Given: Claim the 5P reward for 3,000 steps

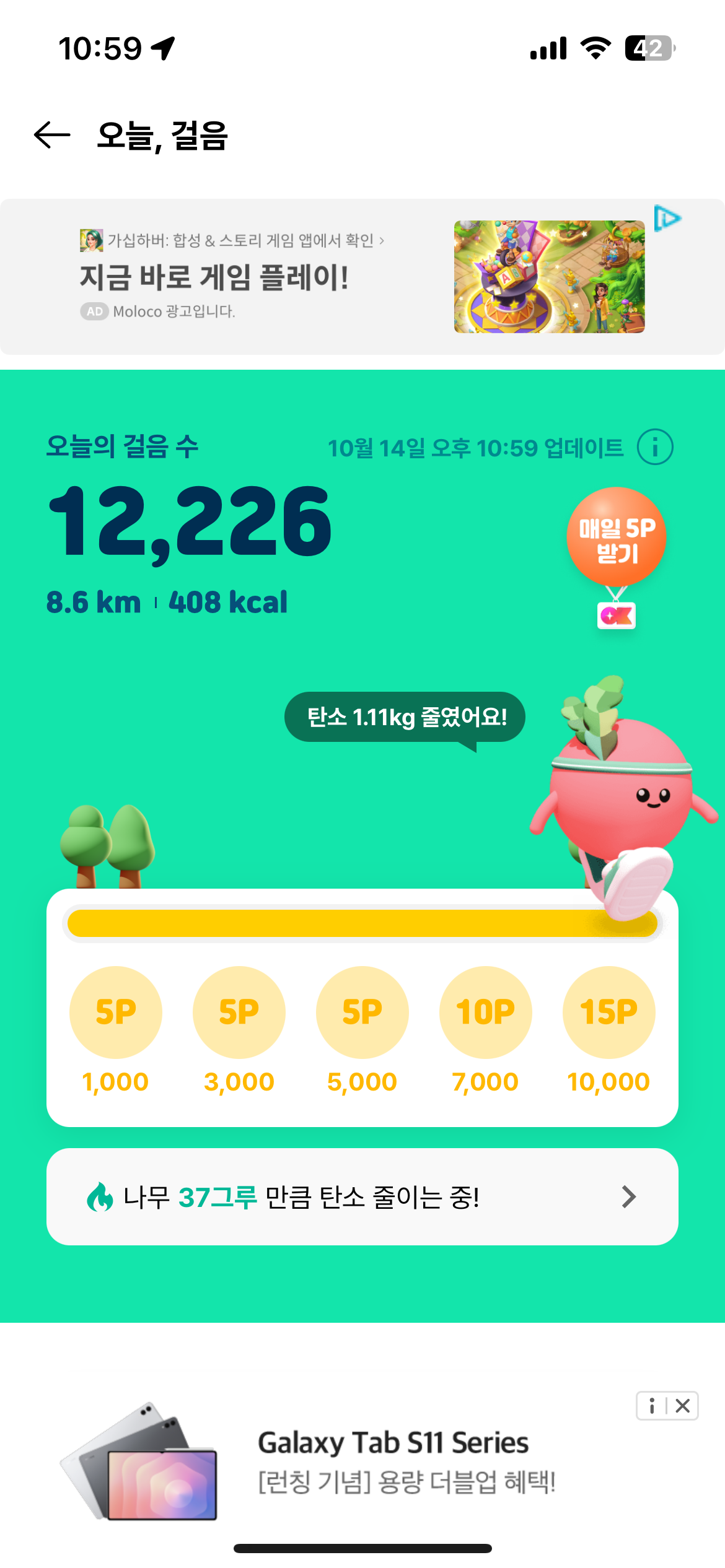Looking at the screenshot, I should tap(239, 1012).
